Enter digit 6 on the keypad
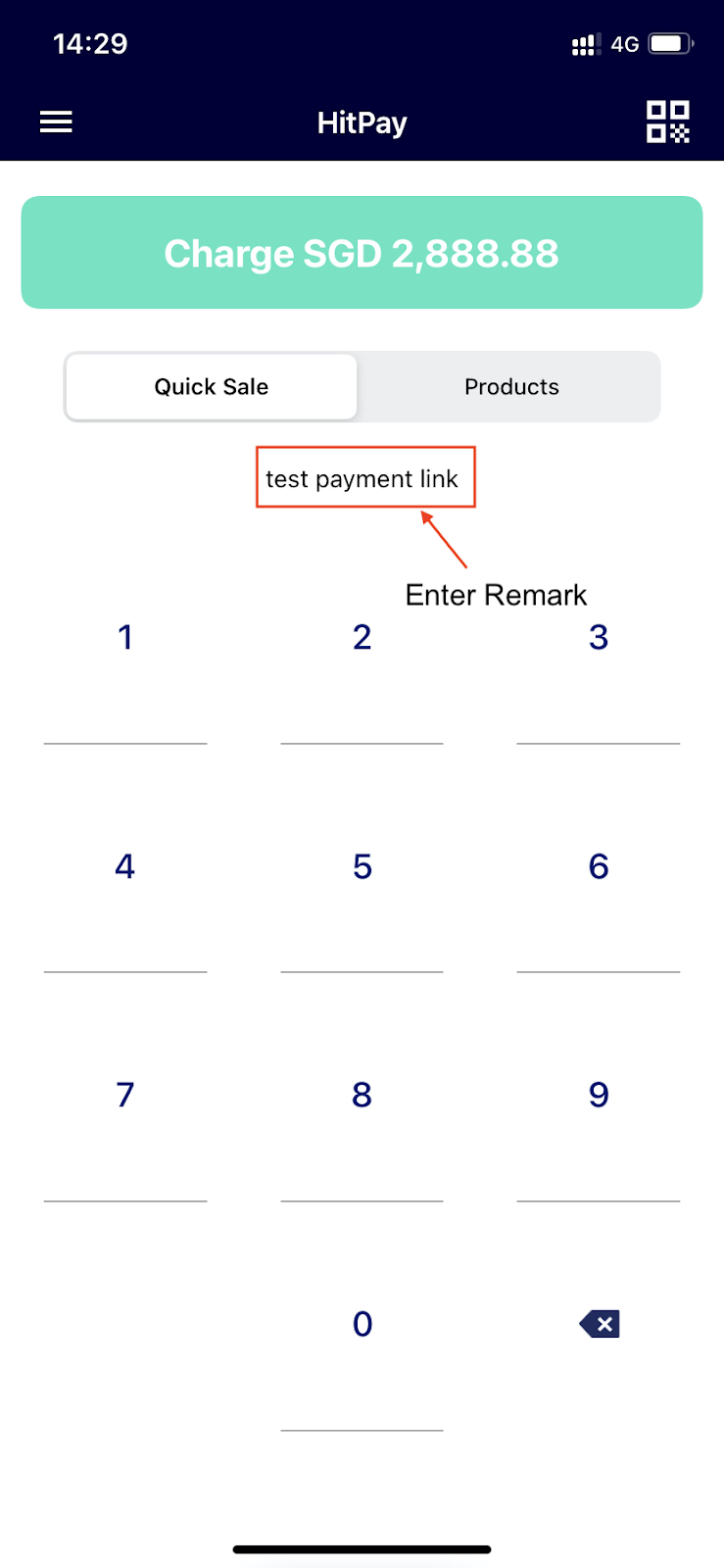Image resolution: width=724 pixels, height=1568 pixels. (x=599, y=866)
